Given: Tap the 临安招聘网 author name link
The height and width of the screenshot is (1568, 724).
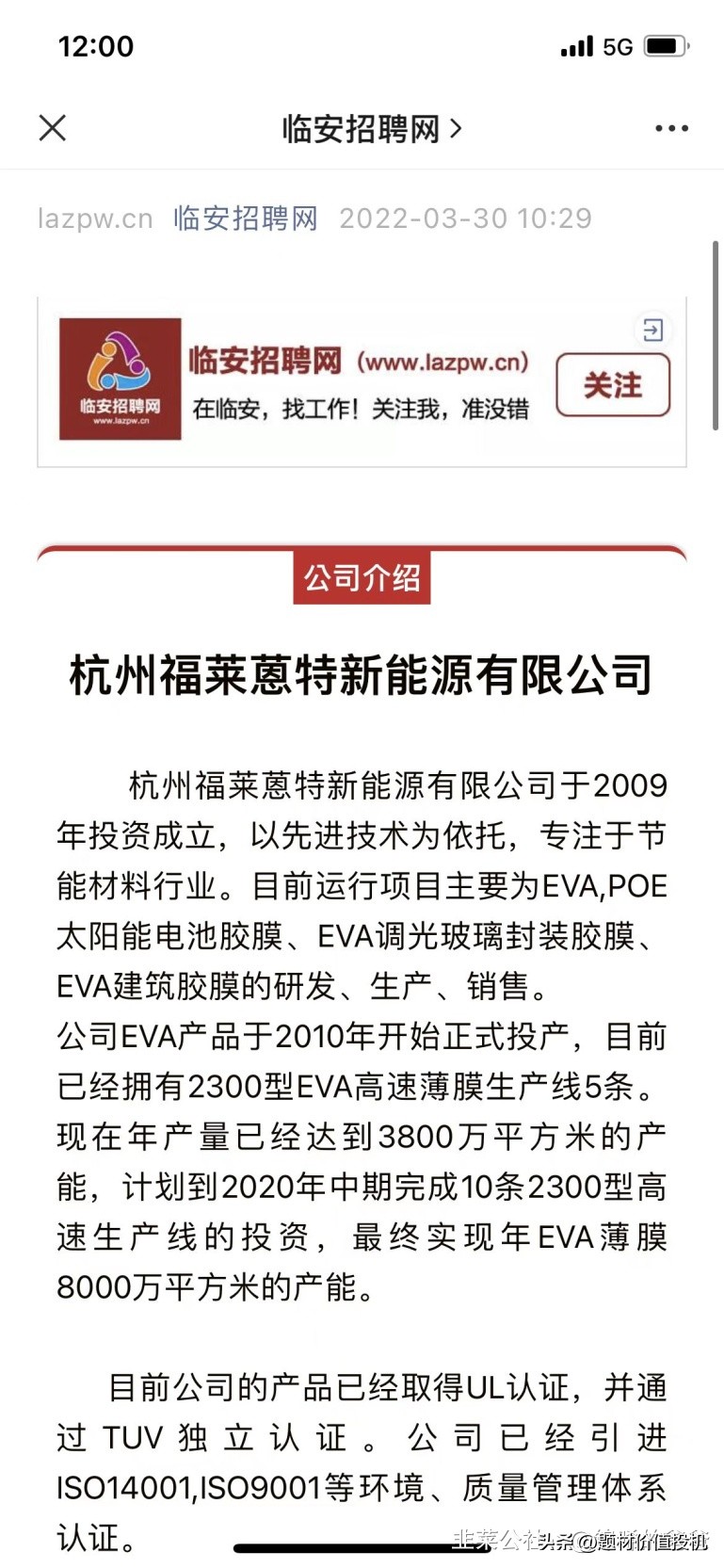Looking at the screenshot, I should [244, 218].
